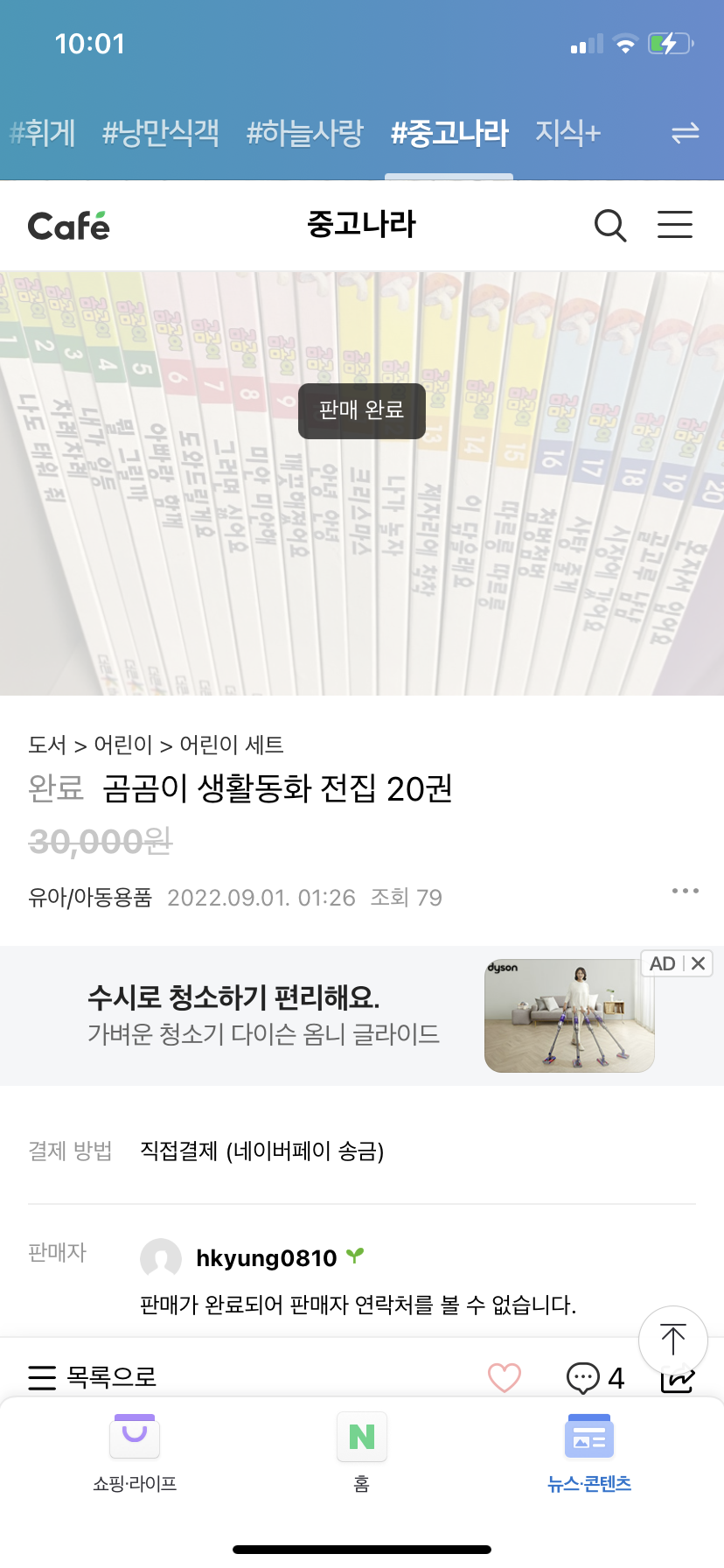The width and height of the screenshot is (724, 1568).
Task: Dismiss the ad with the X button
Action: tap(698, 963)
